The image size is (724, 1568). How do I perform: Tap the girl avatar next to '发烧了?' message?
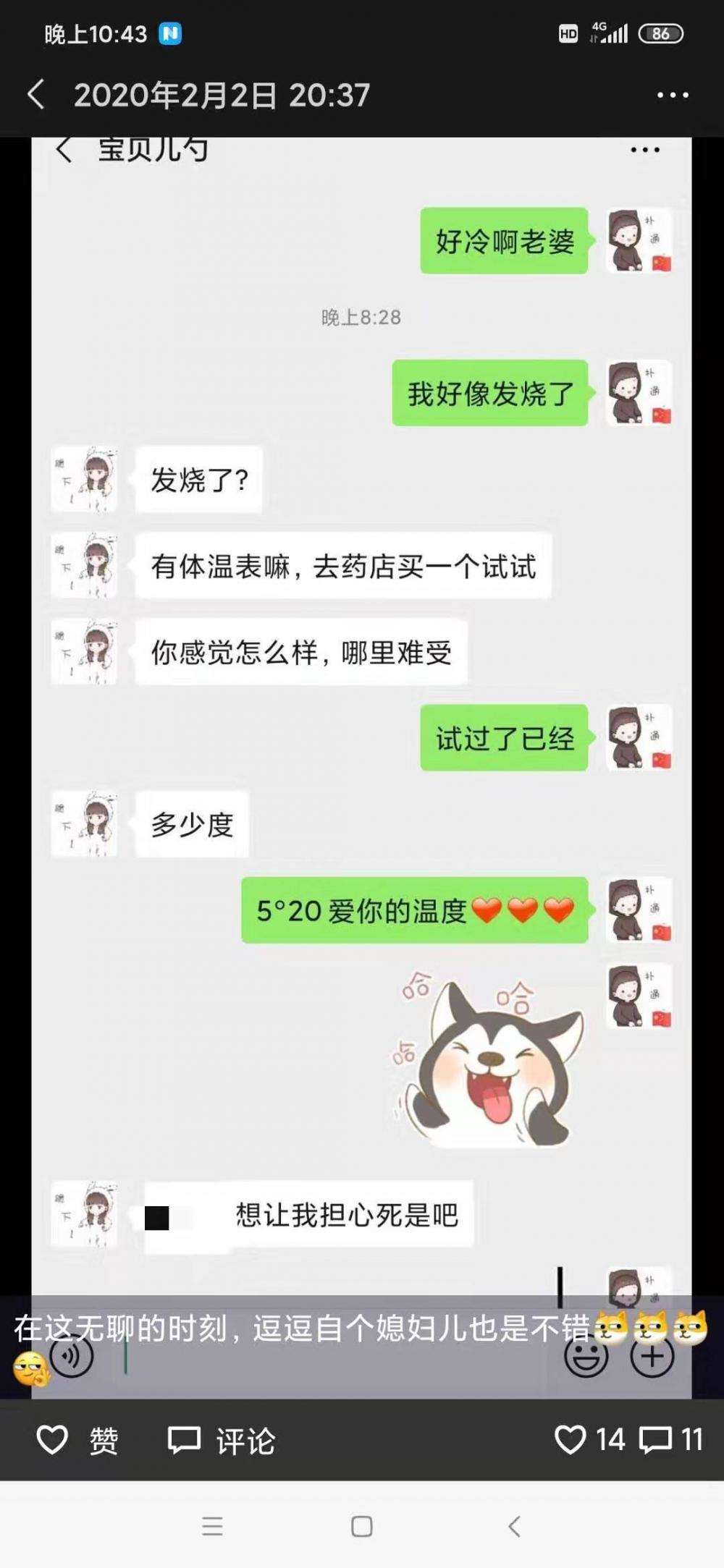point(87,480)
